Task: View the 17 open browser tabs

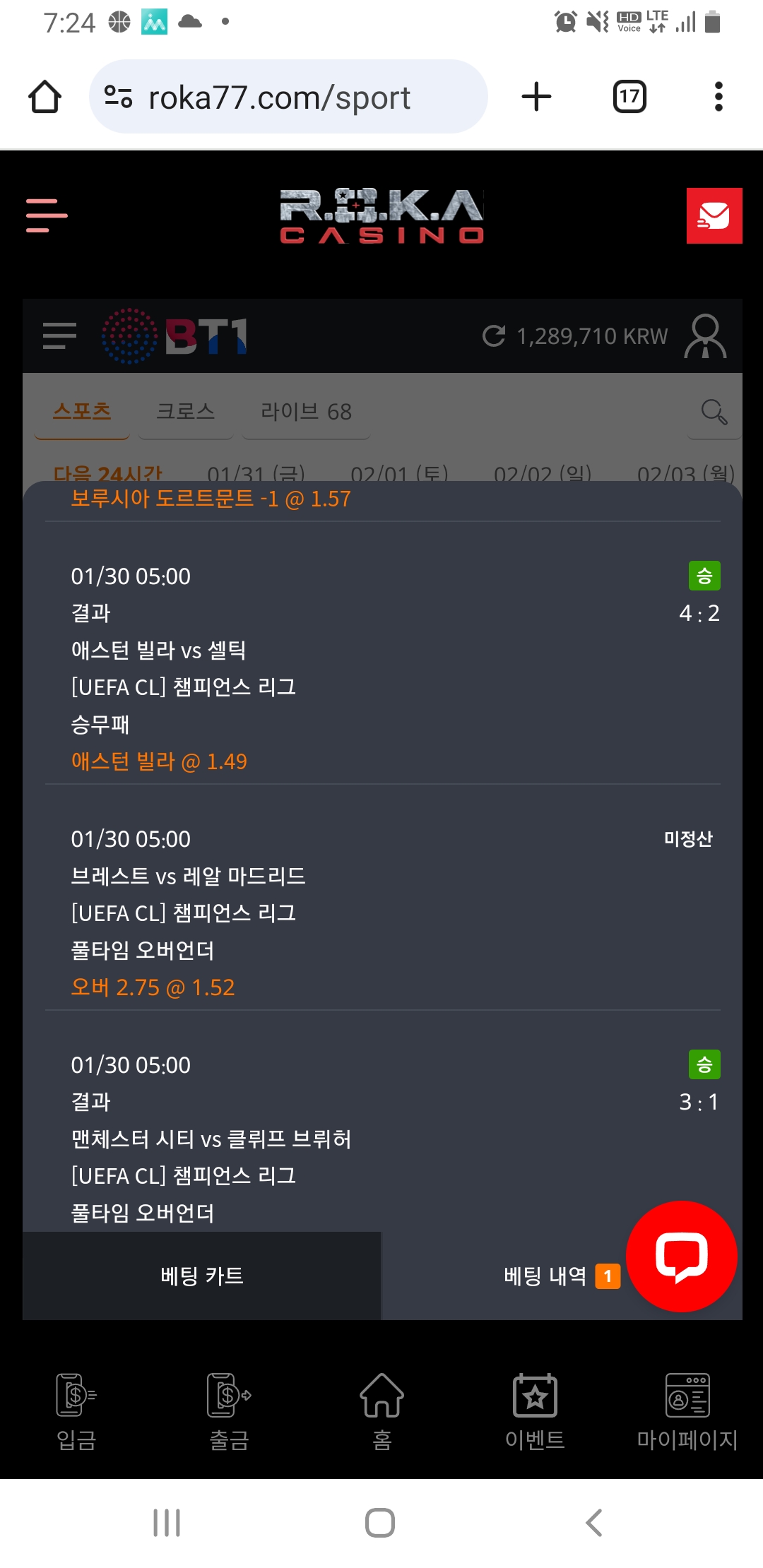Action: pyautogui.click(x=629, y=97)
